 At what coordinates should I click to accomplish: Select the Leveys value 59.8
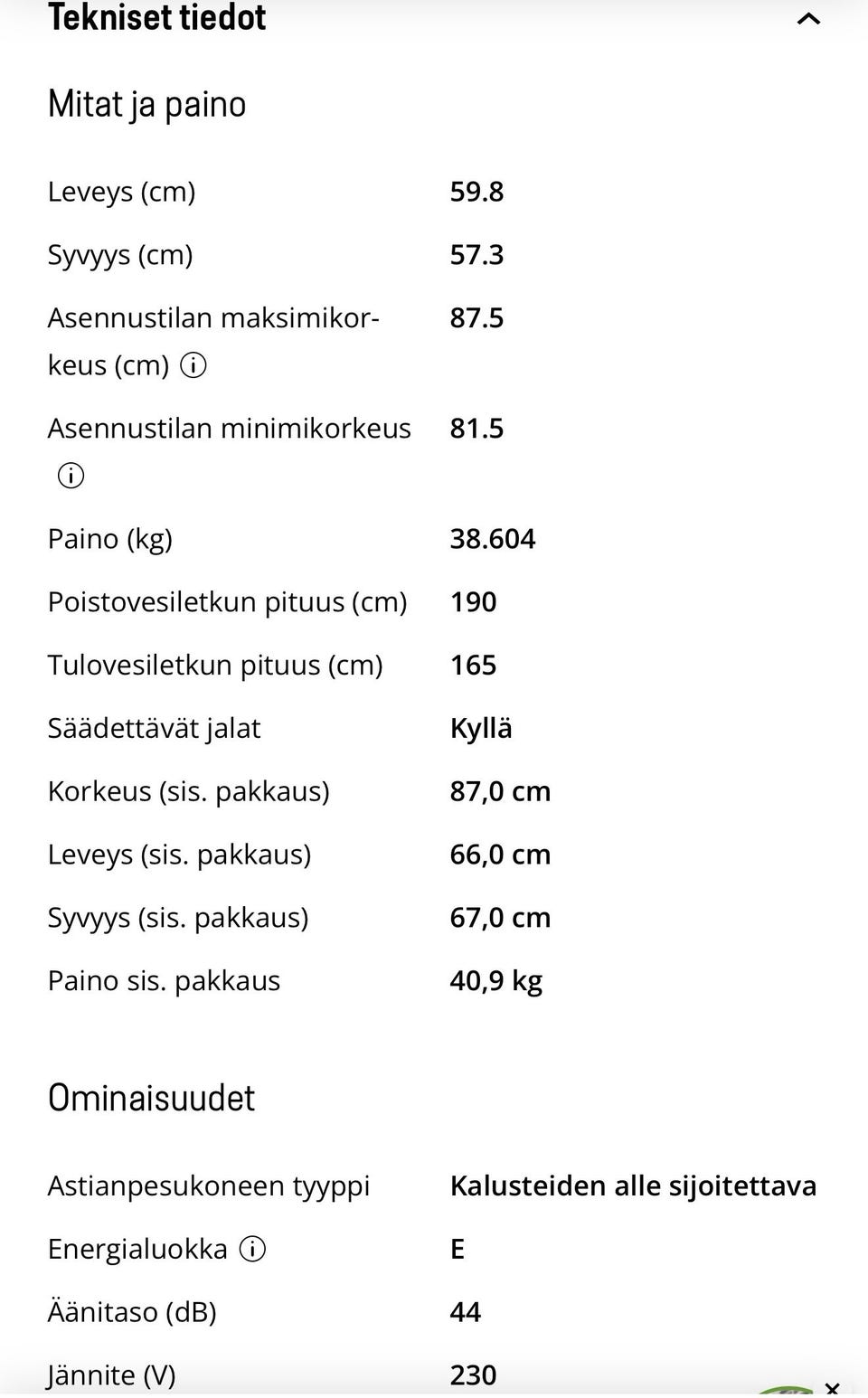pos(476,192)
